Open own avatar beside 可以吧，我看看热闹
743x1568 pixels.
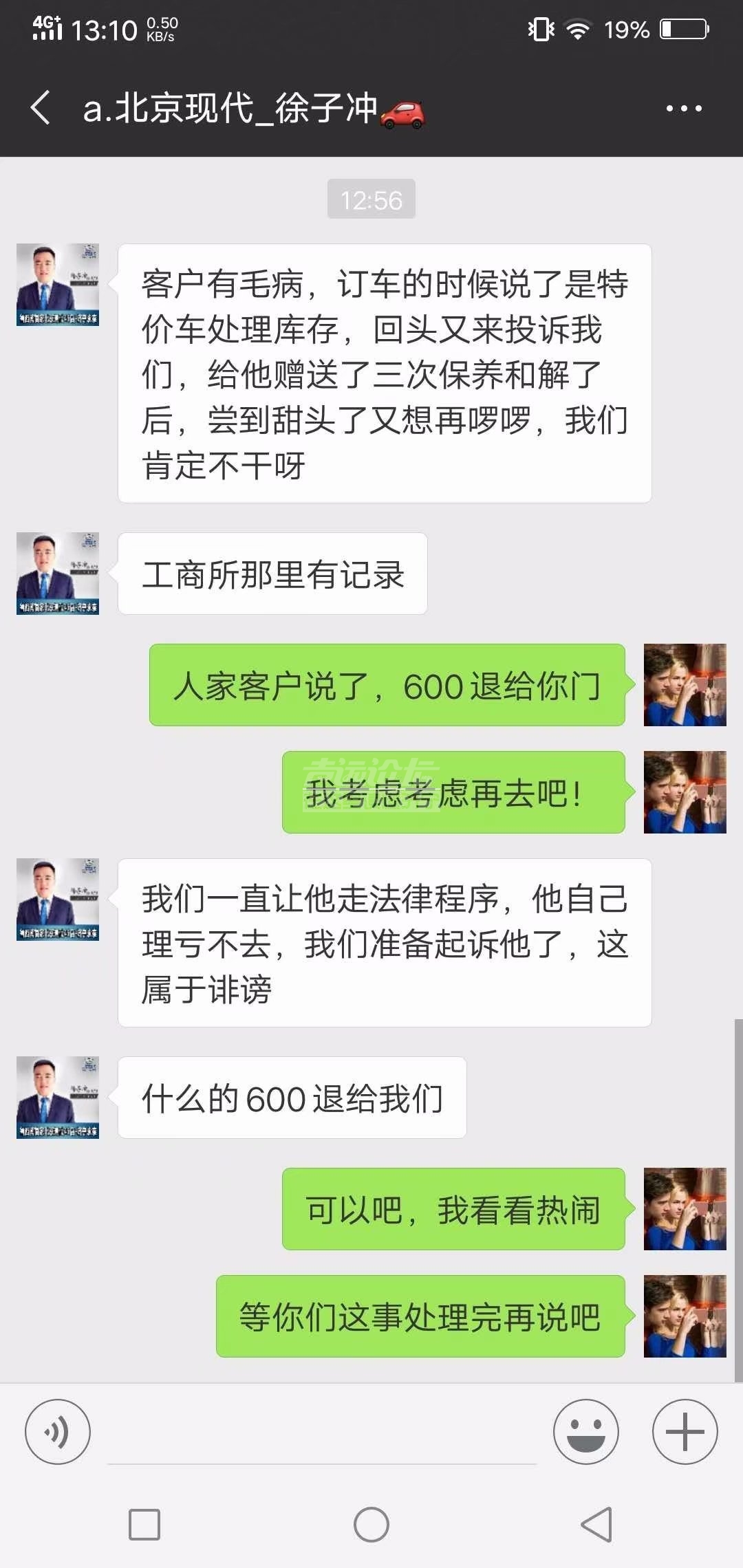[x=685, y=1209]
